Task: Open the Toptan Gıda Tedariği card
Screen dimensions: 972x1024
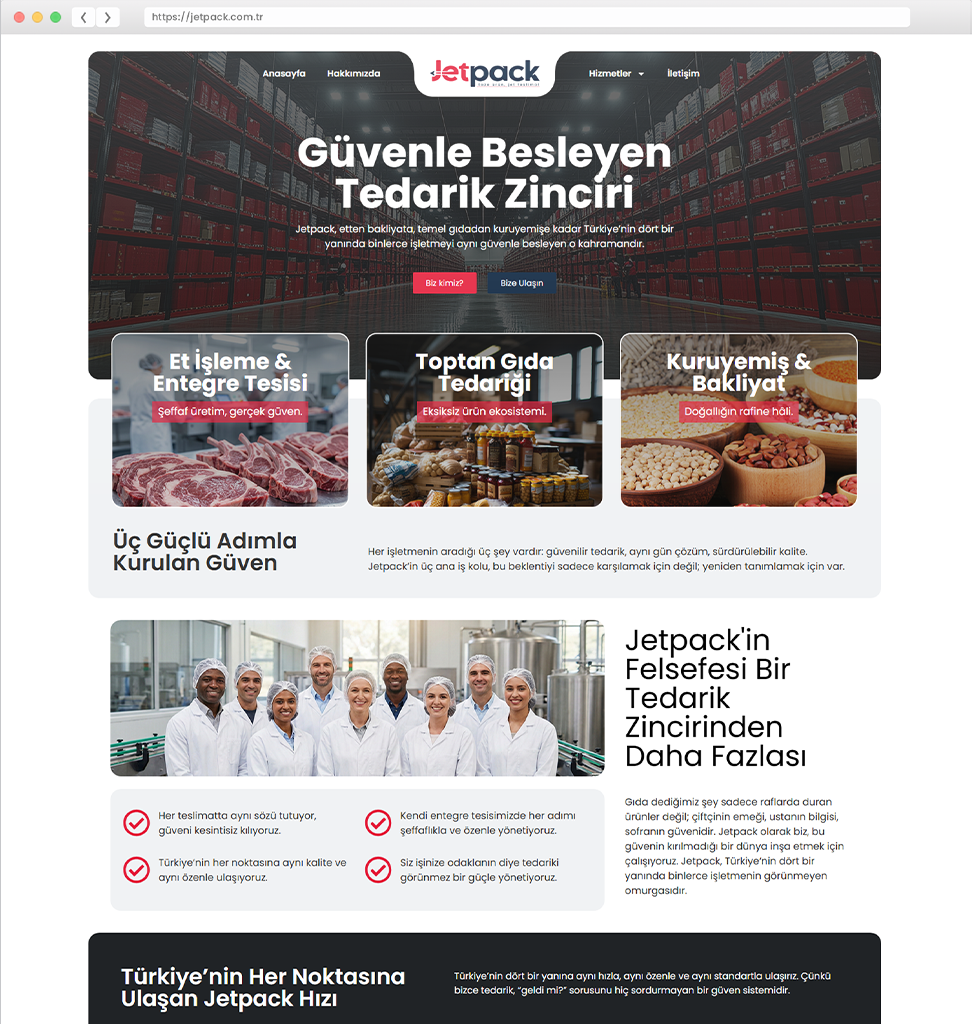Action: 484,420
